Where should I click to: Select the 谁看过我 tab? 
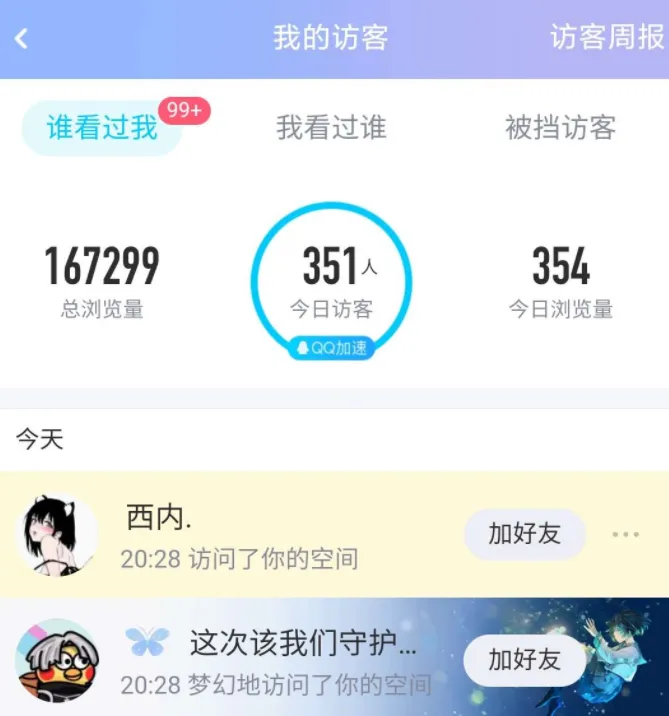pyautogui.click(x=102, y=128)
